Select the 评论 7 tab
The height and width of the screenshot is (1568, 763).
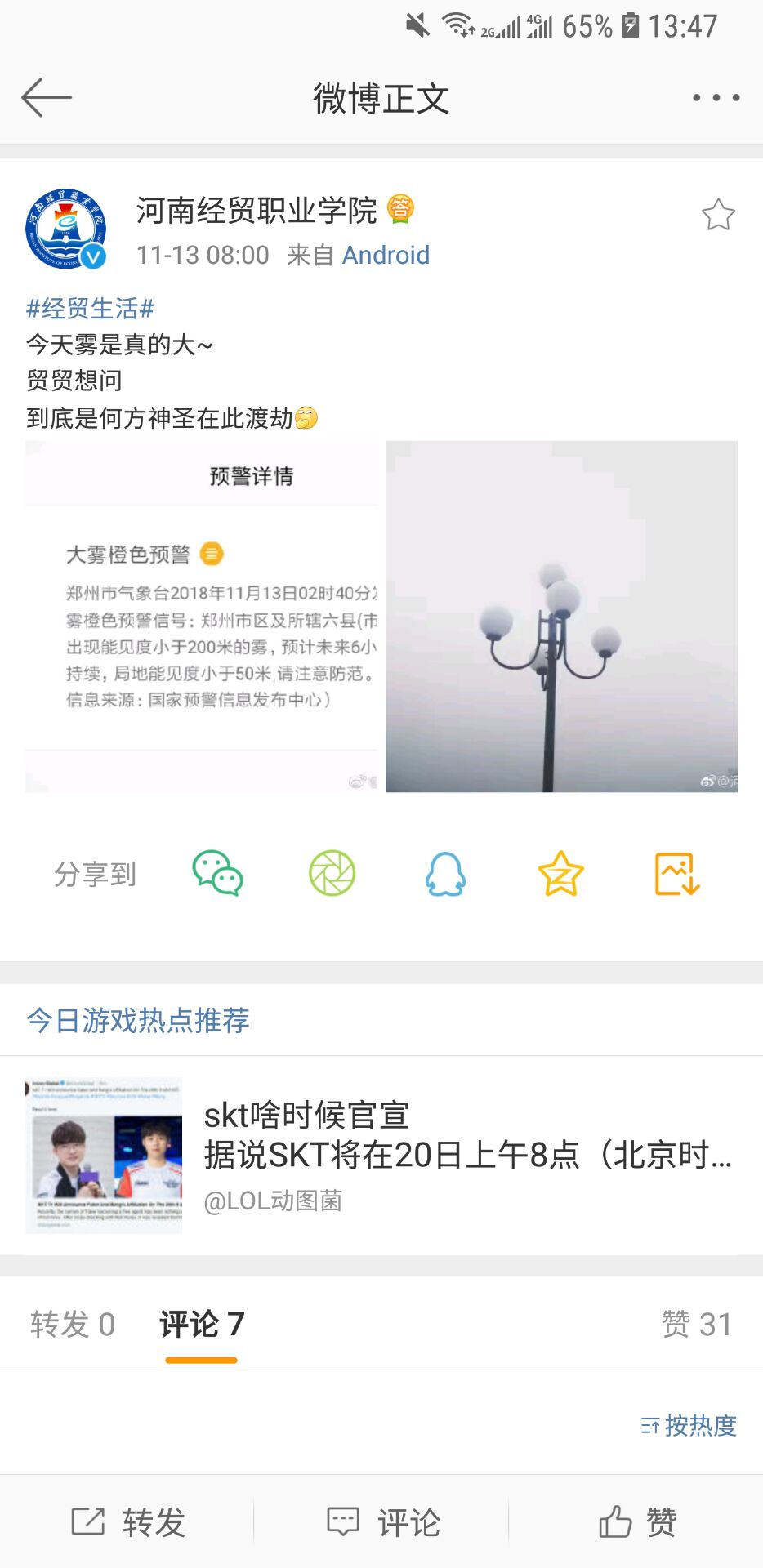(202, 1324)
